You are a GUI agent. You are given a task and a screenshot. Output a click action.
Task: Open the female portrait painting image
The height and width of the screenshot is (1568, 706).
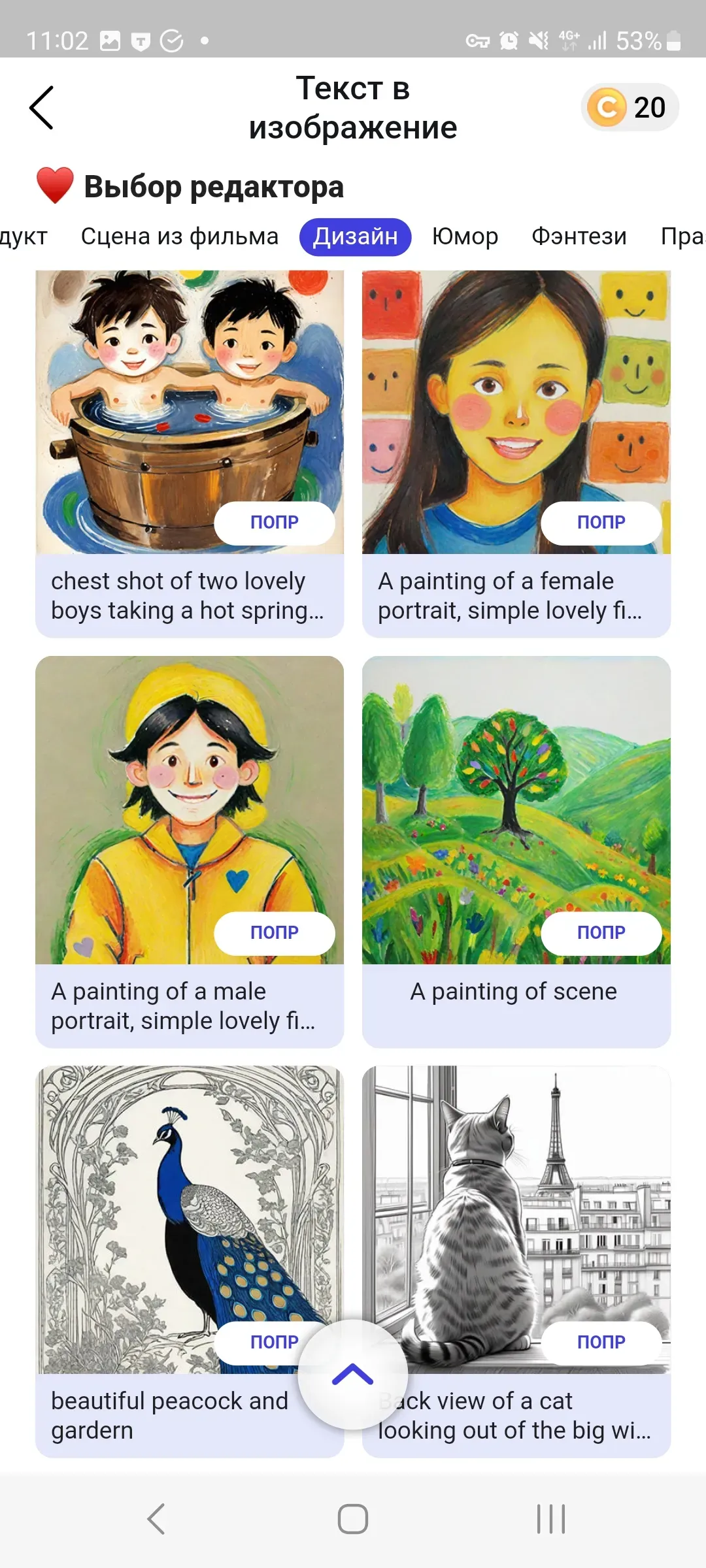pyautogui.click(x=516, y=392)
